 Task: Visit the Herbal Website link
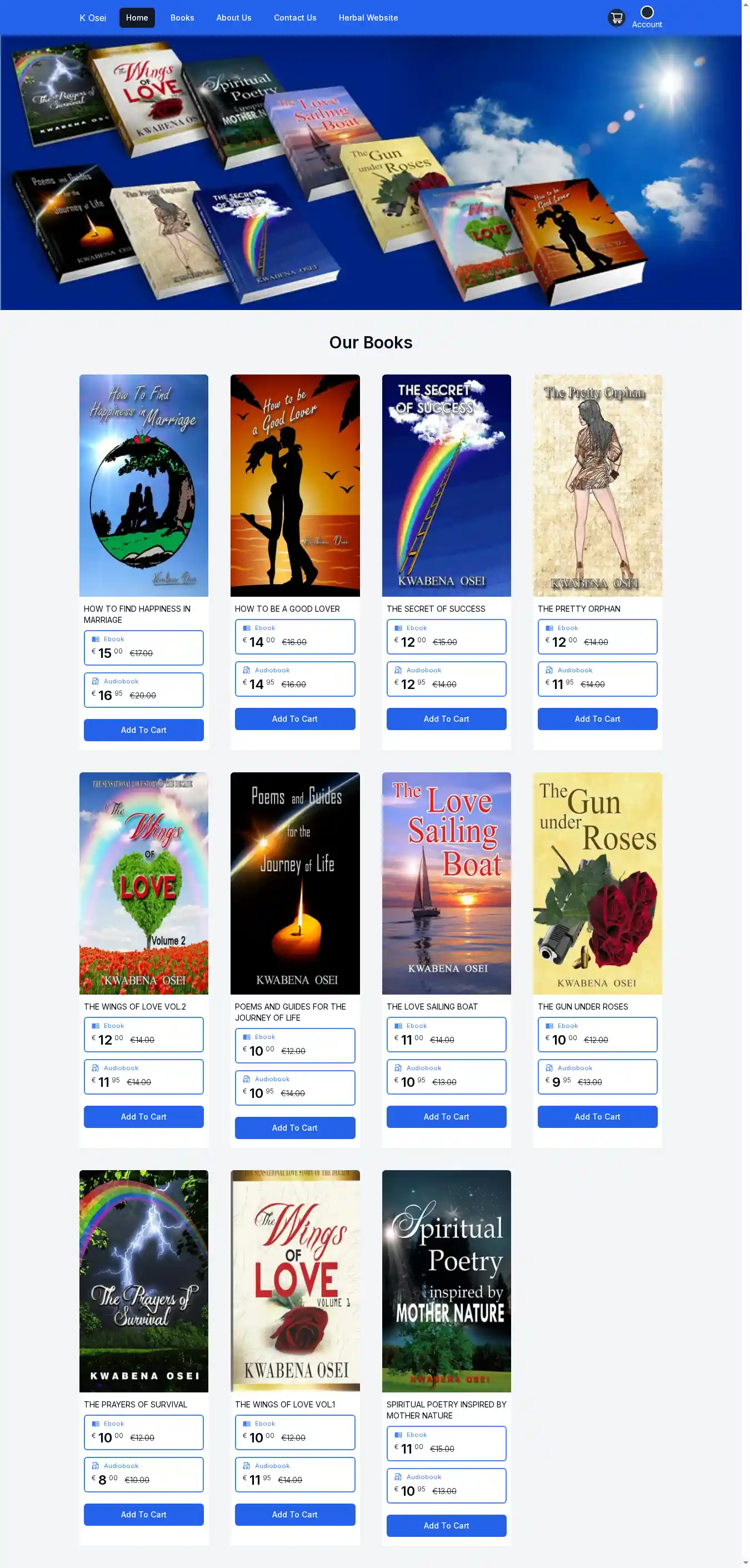coord(368,18)
